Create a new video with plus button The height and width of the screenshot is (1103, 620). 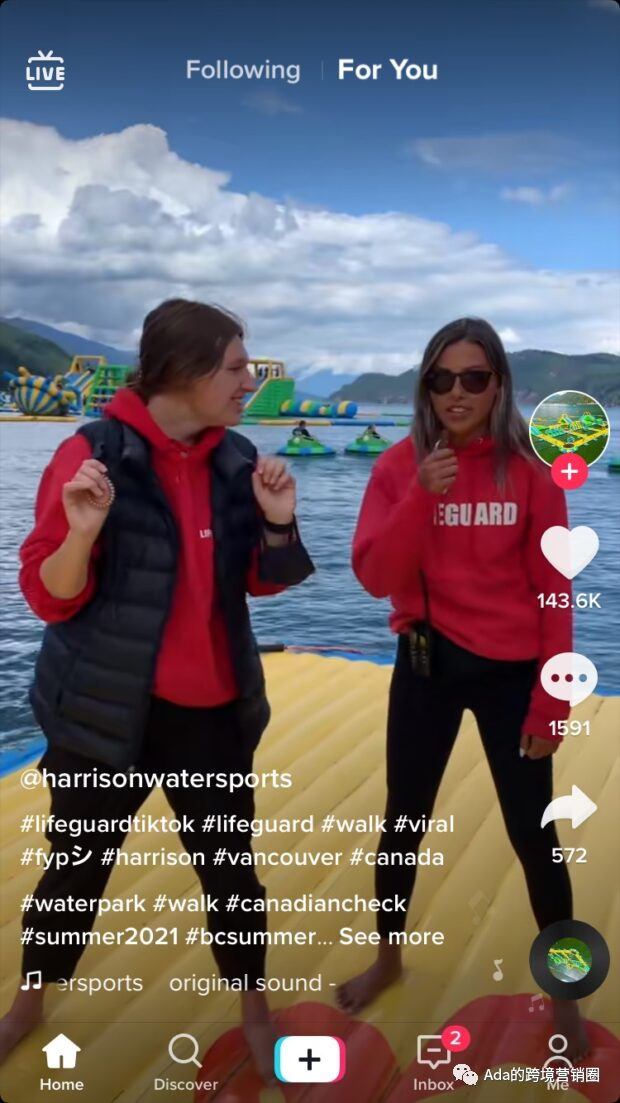point(309,1060)
